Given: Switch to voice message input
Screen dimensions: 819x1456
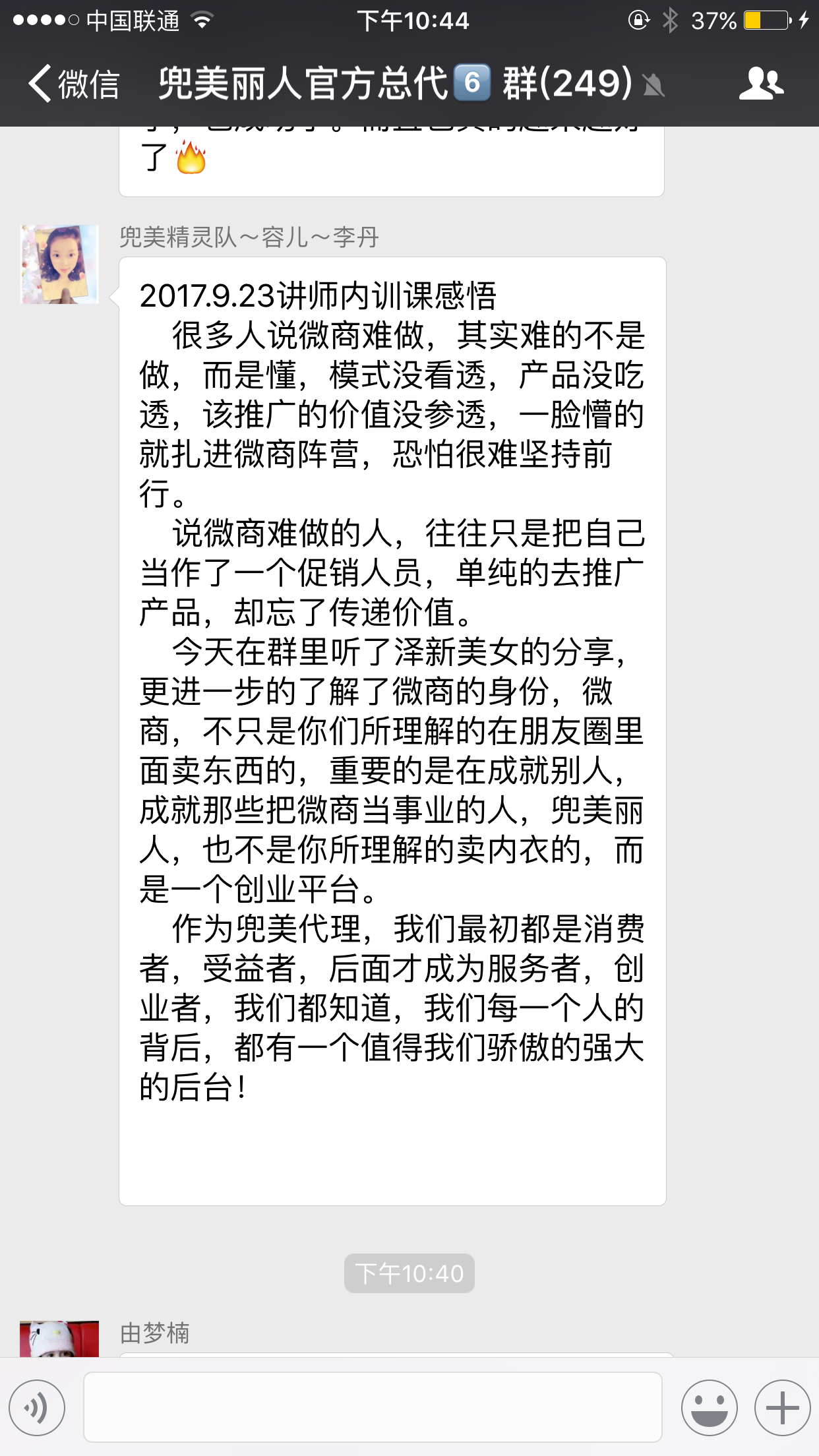Looking at the screenshot, I should pos(37,1407).
